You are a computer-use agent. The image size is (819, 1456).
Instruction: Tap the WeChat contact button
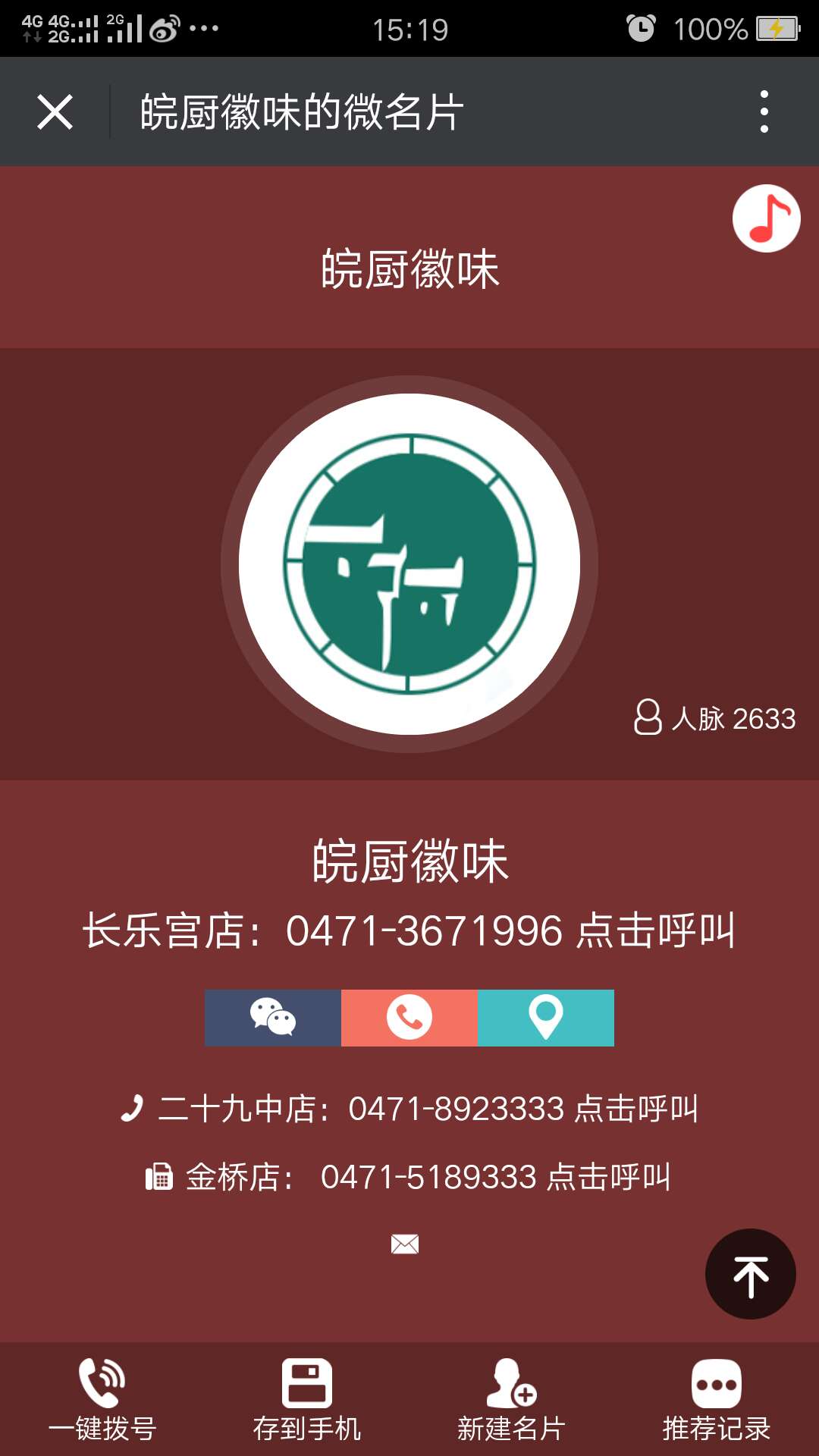273,1018
